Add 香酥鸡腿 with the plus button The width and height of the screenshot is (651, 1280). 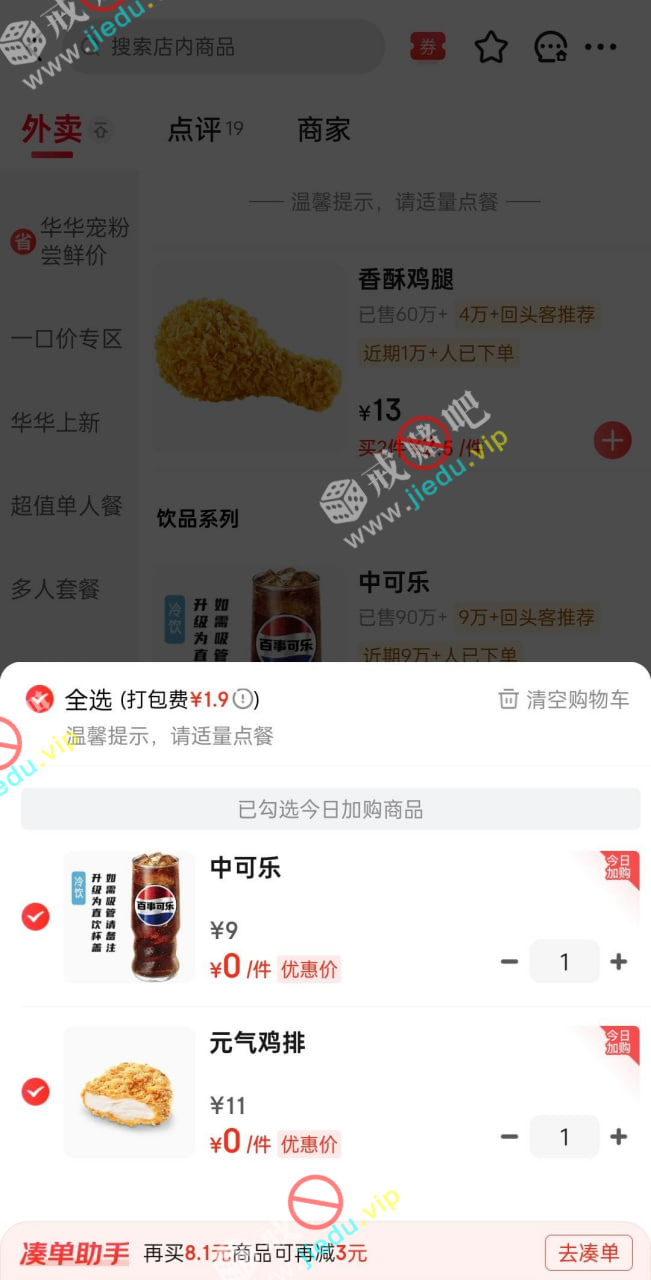coord(612,440)
